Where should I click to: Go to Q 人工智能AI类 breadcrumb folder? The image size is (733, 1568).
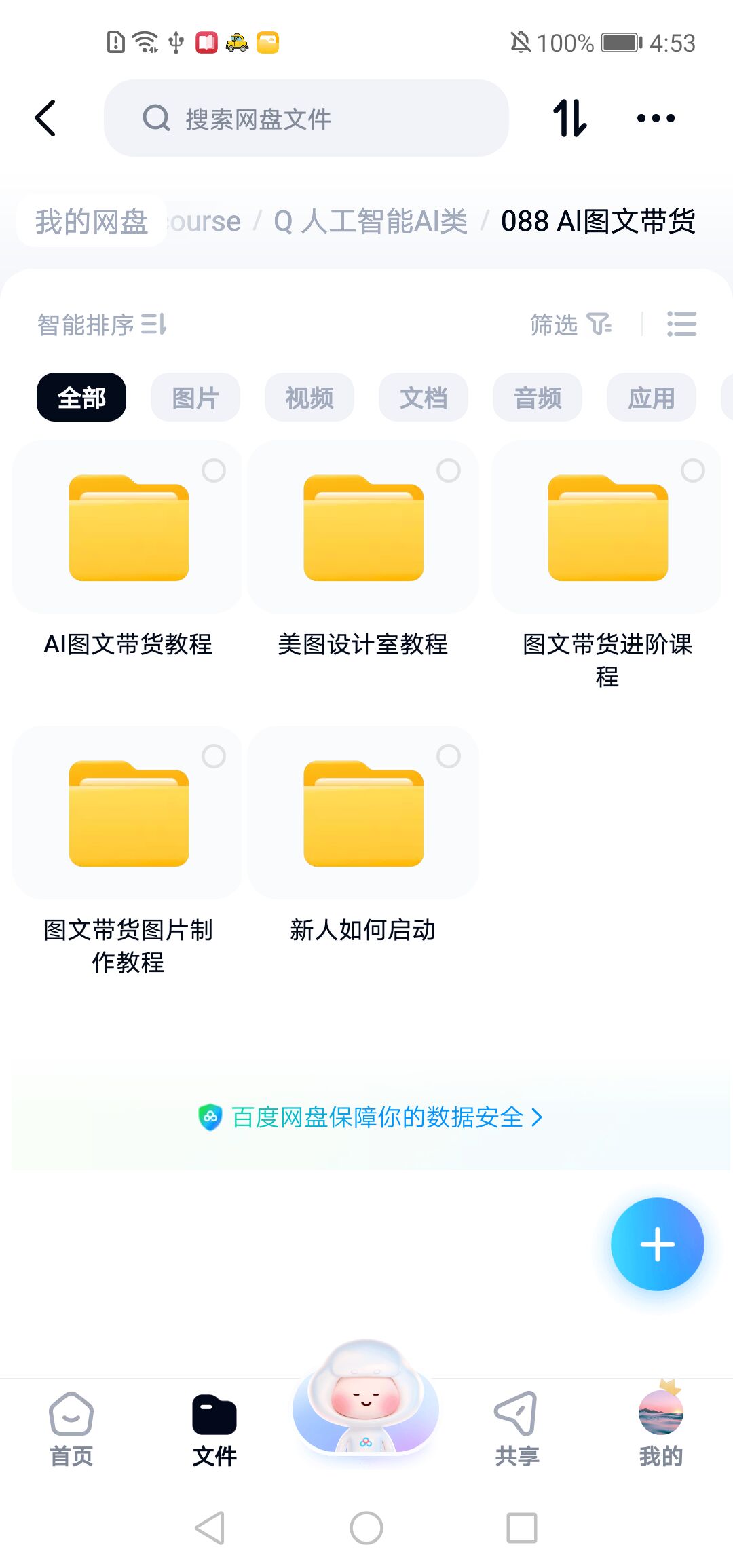point(371,221)
